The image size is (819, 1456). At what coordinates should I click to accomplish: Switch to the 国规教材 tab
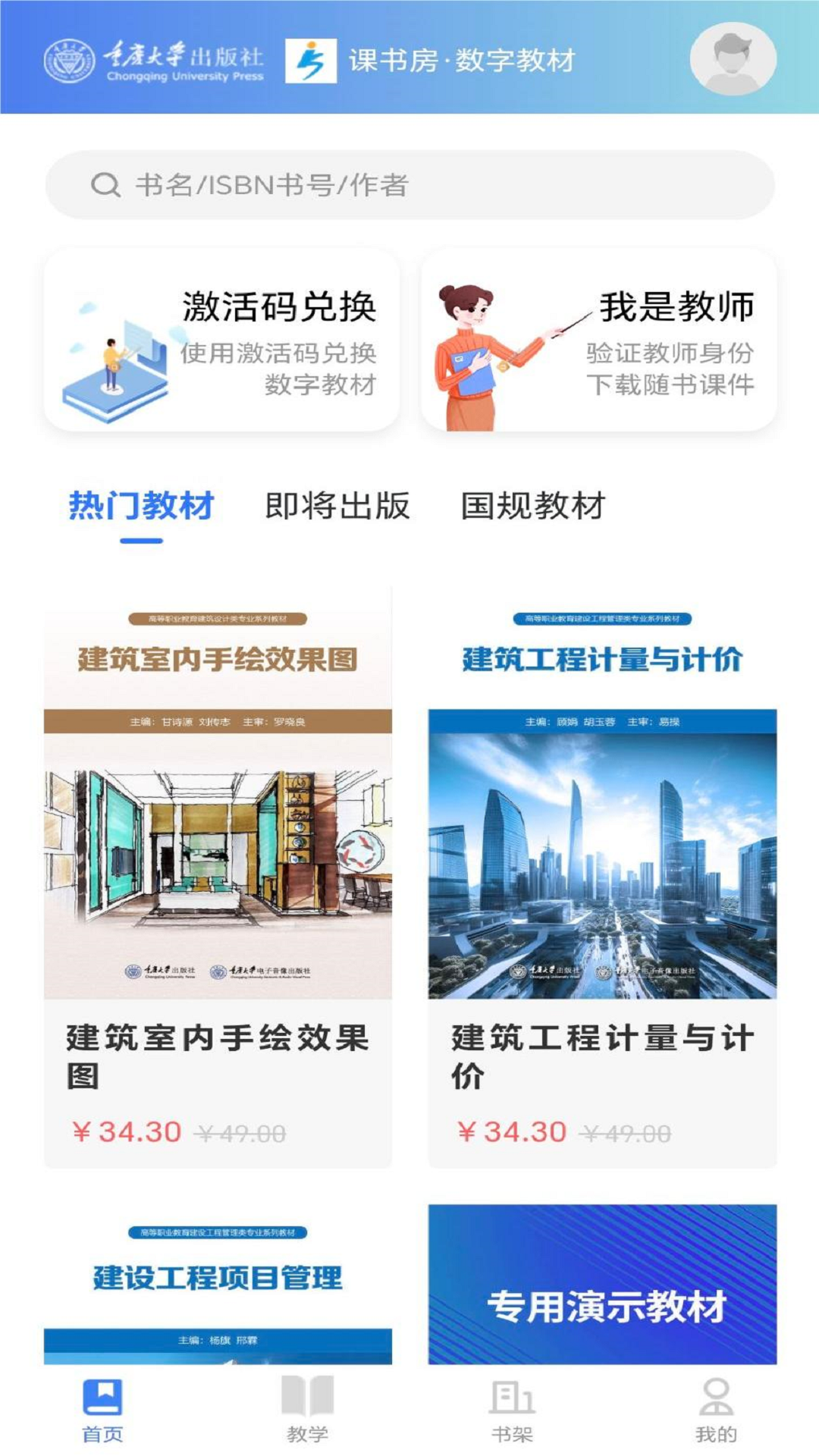533,507
